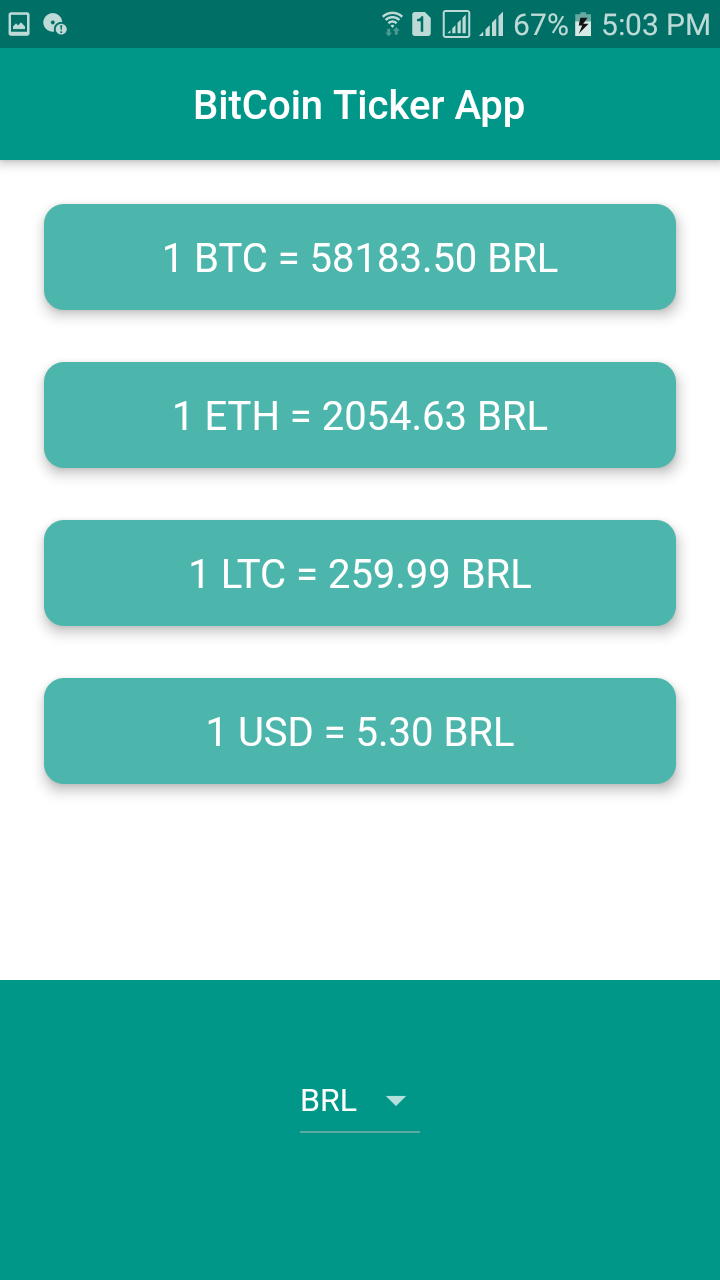Open the BRL currency dropdown
This screenshot has height=1280, width=720.
(359, 1101)
